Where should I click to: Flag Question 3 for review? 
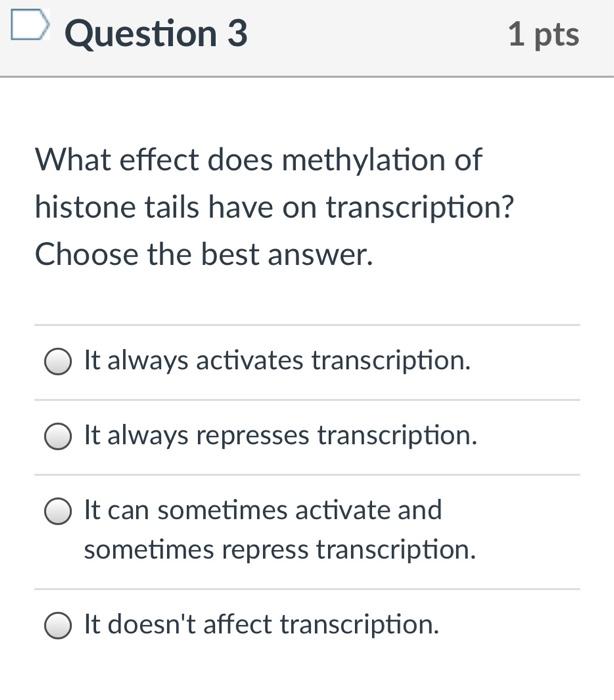[29, 25]
